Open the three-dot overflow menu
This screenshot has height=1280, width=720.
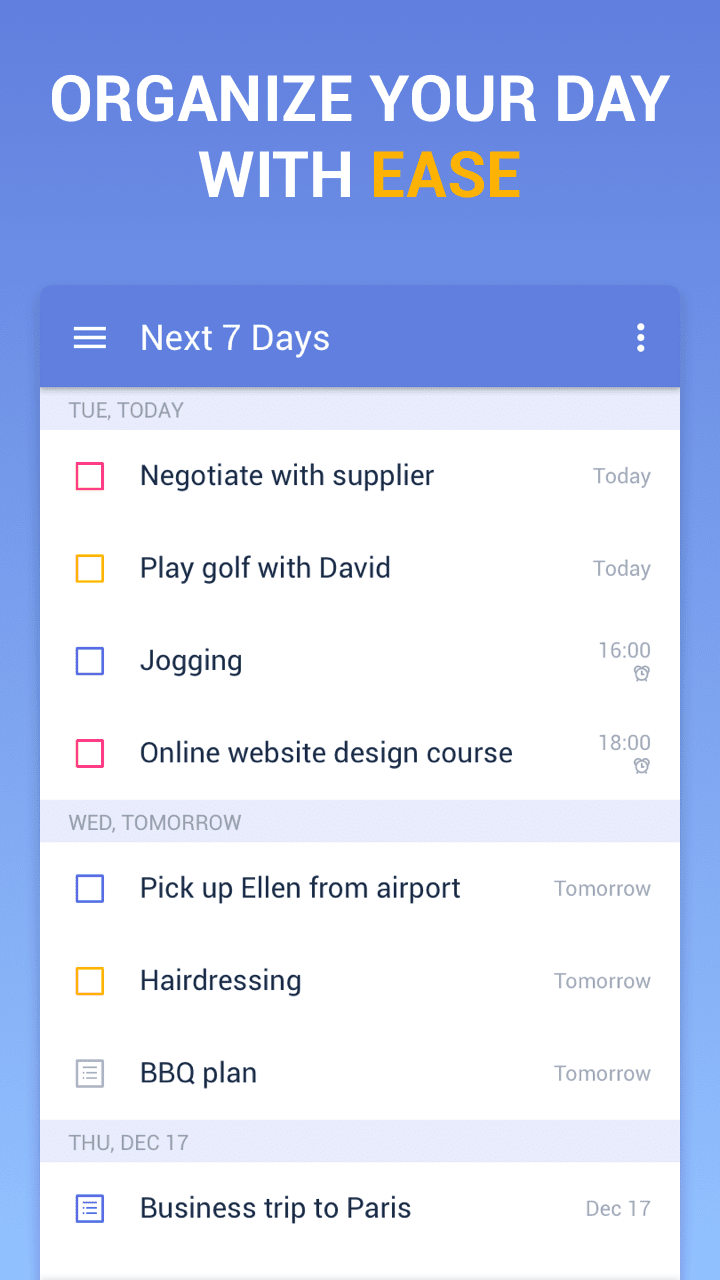coord(640,337)
